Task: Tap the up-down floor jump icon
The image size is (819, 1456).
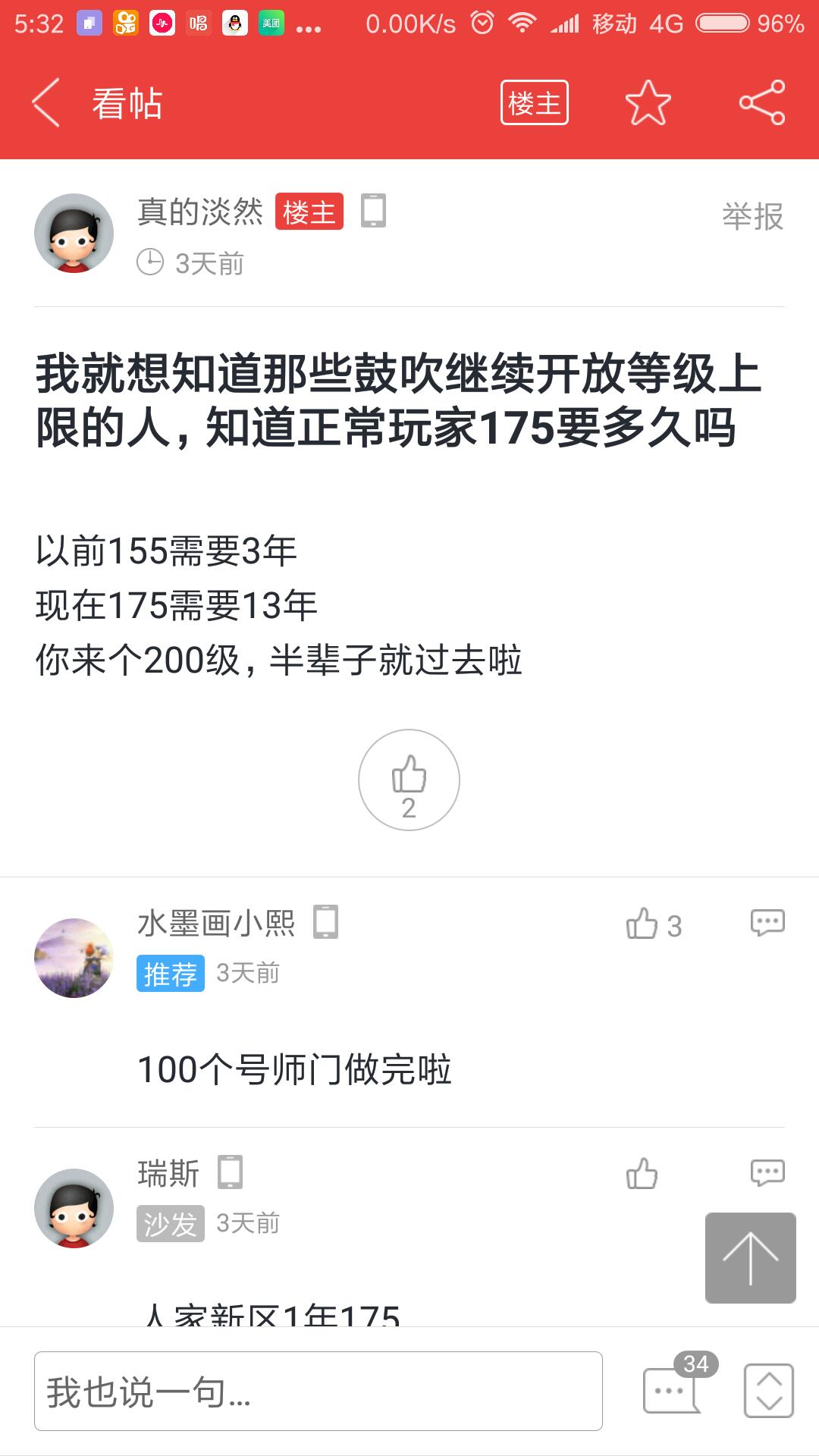Action: pos(768,1391)
